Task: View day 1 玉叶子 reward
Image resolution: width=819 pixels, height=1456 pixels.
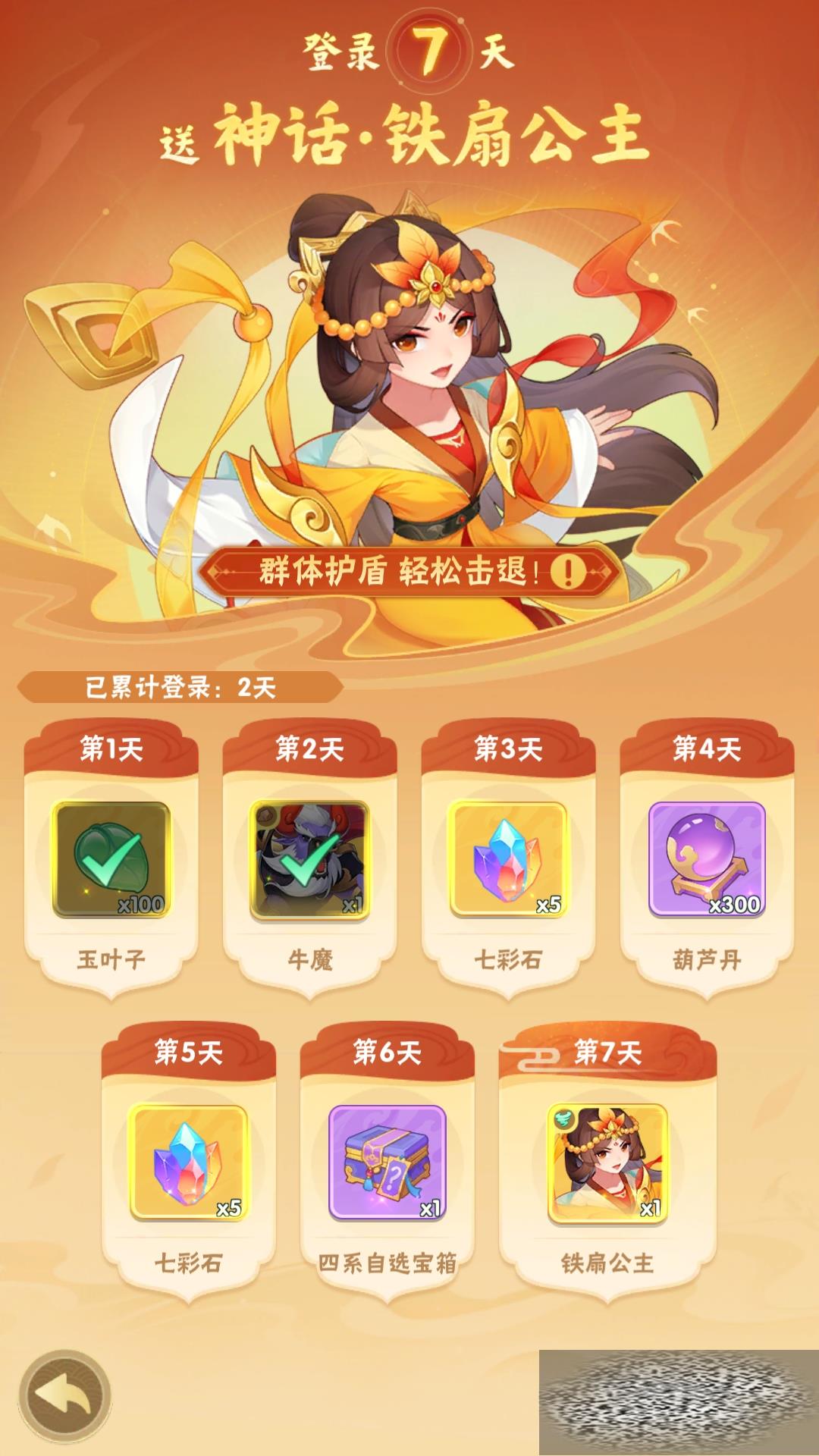Action: point(111,859)
